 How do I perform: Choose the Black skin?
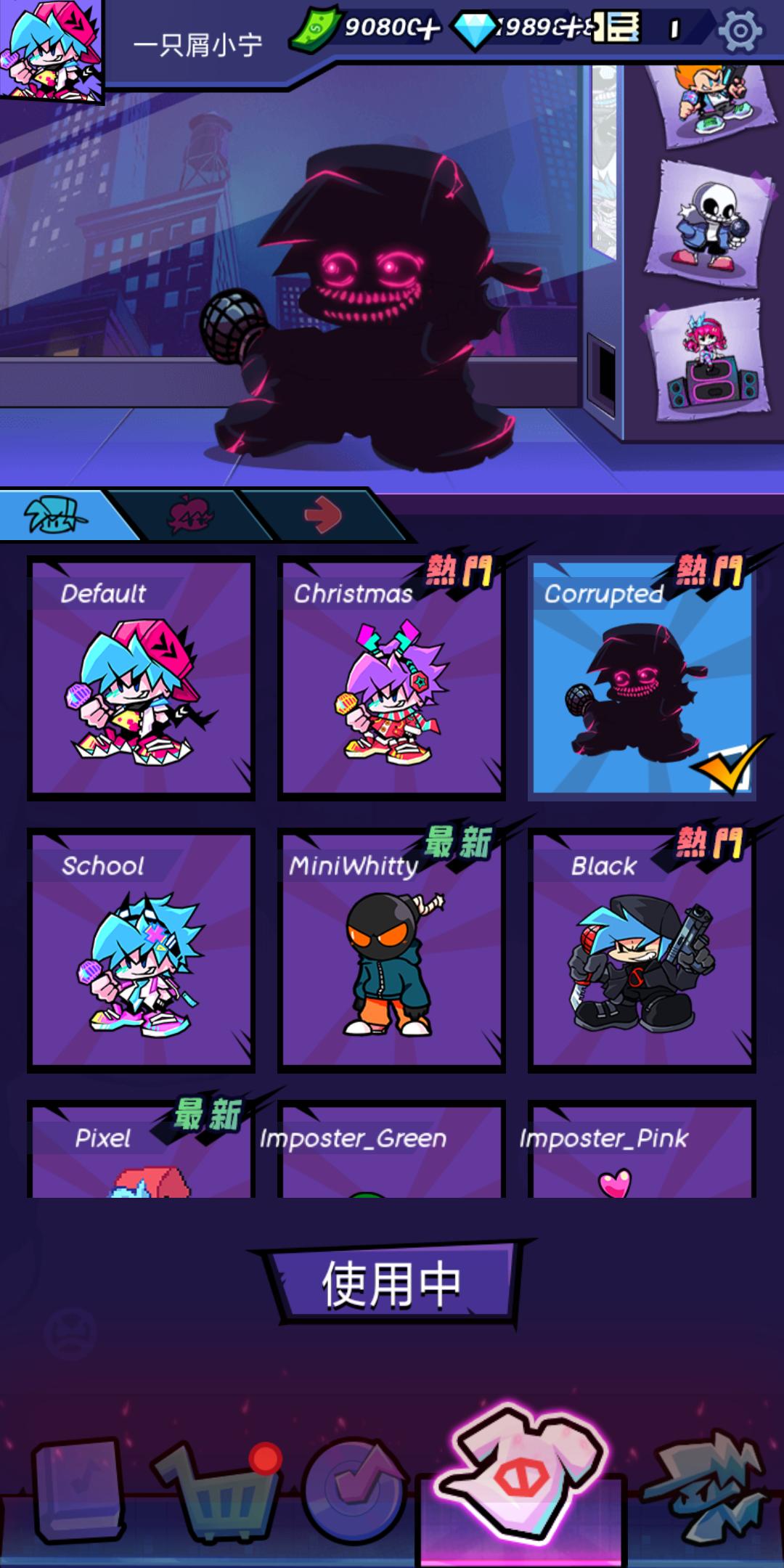(642, 951)
